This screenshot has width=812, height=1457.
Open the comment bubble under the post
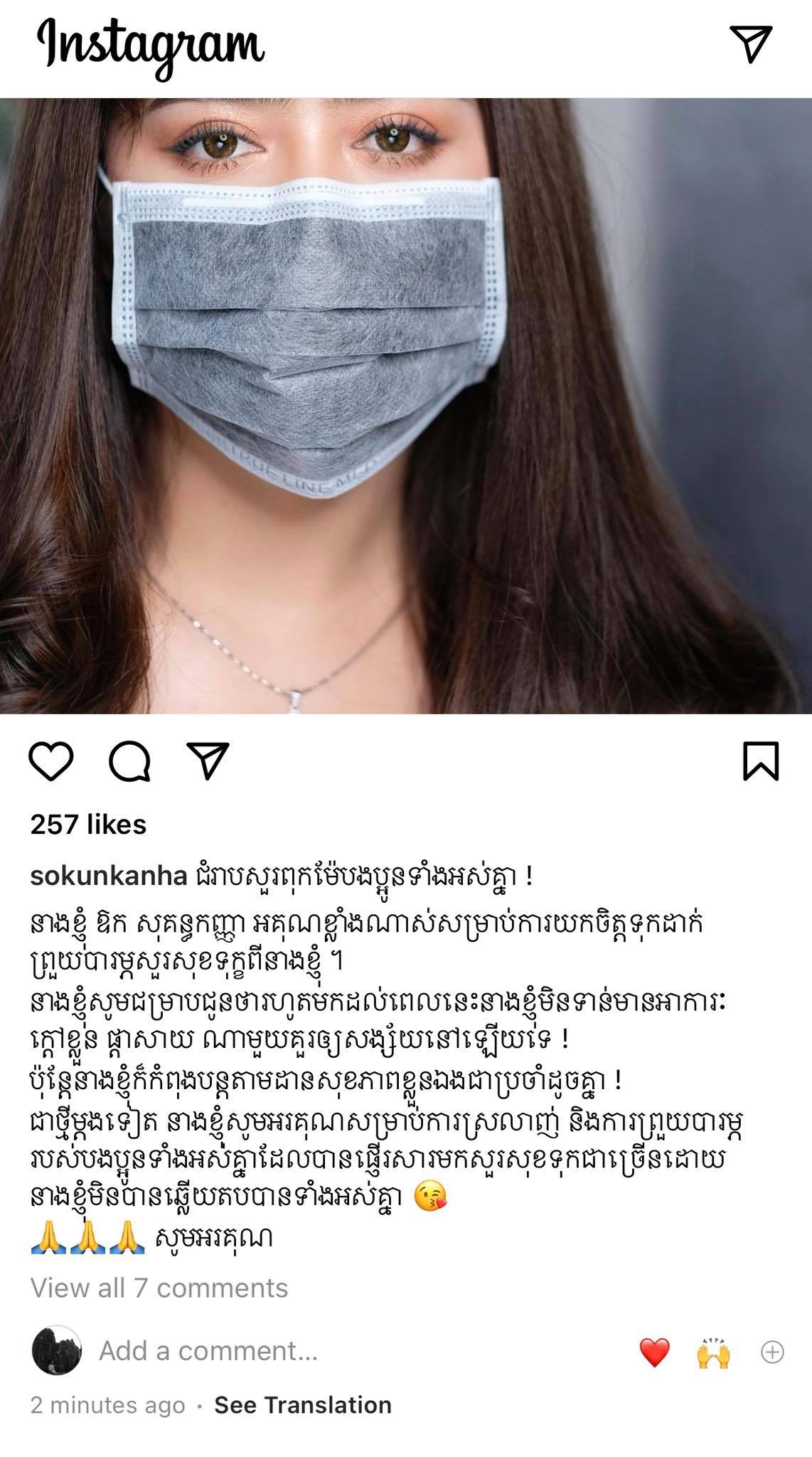(x=129, y=761)
